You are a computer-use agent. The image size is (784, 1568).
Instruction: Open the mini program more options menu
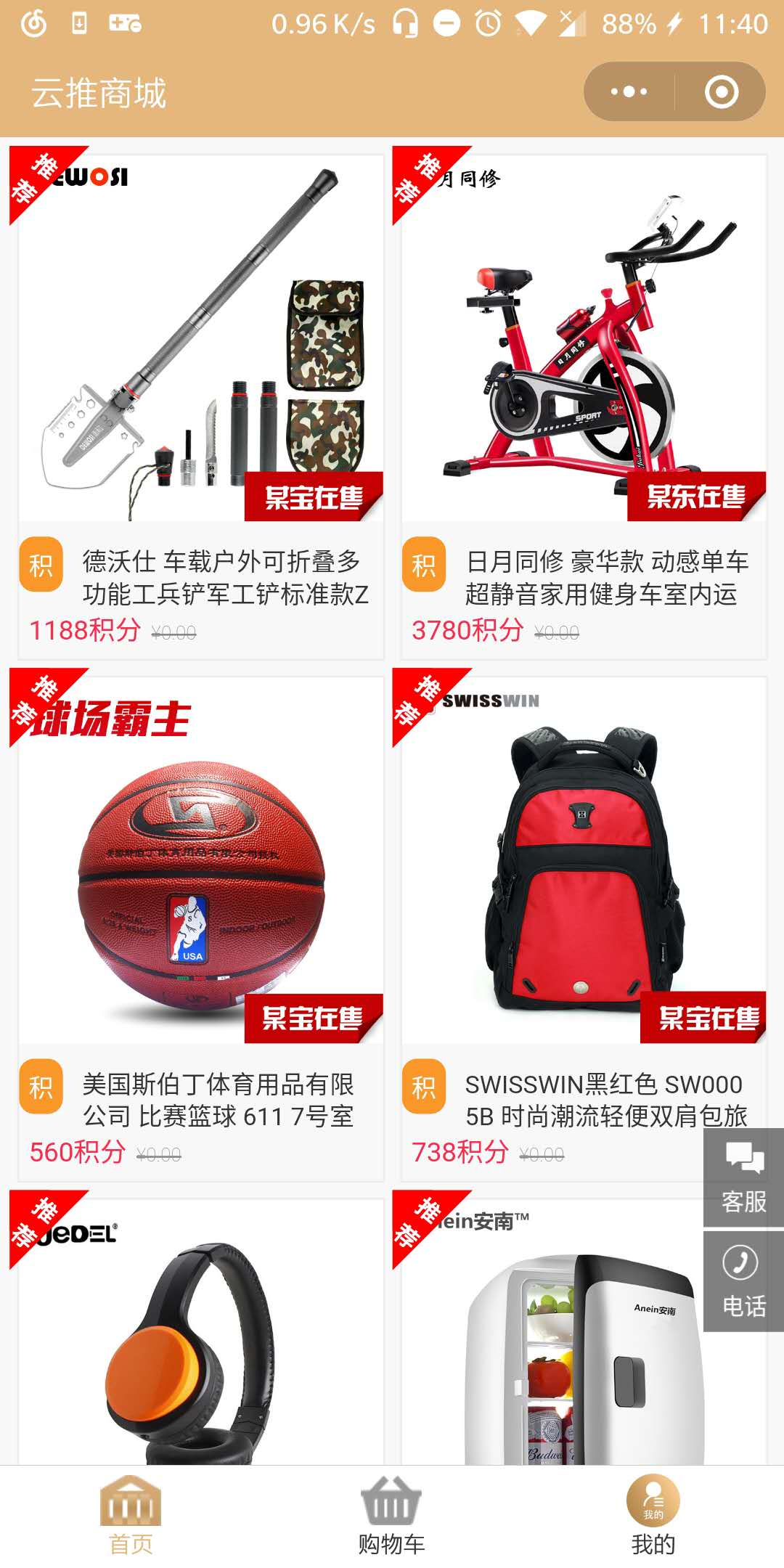pos(629,92)
